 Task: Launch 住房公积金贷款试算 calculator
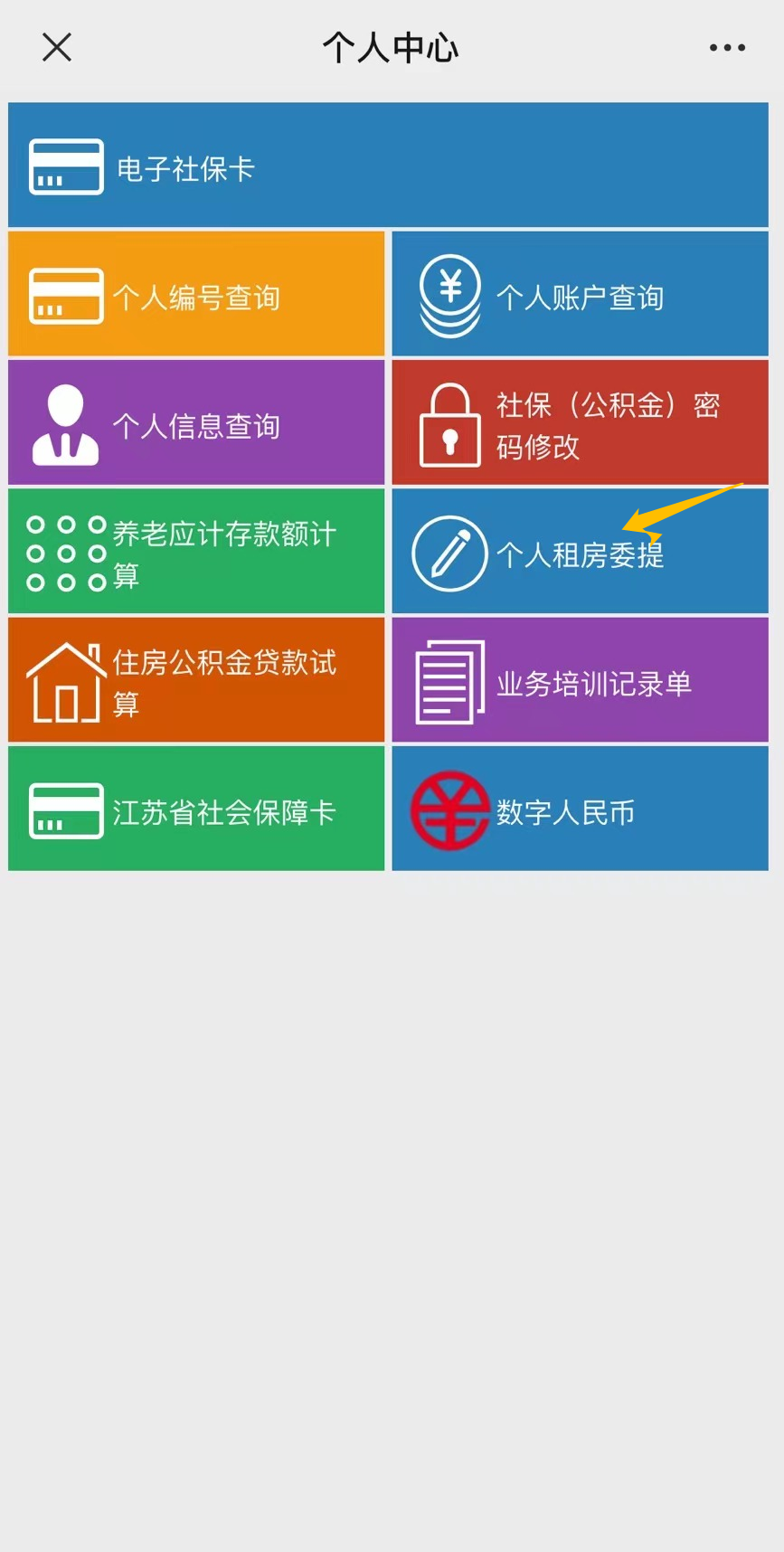pos(195,680)
